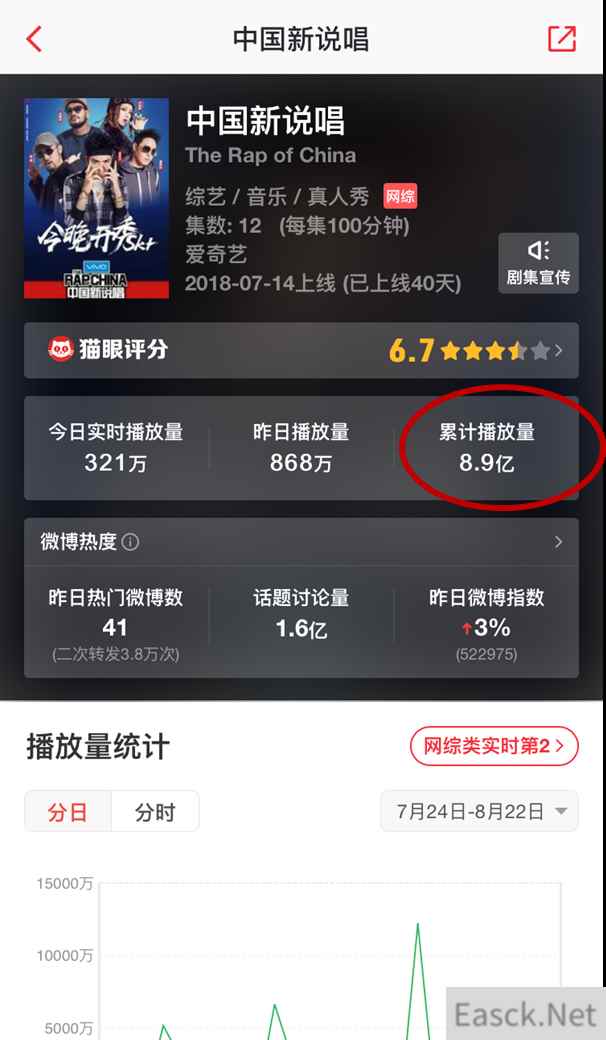This screenshot has width=606, height=1040.
Task: Expand the 微博热度 section
Action: point(557,542)
